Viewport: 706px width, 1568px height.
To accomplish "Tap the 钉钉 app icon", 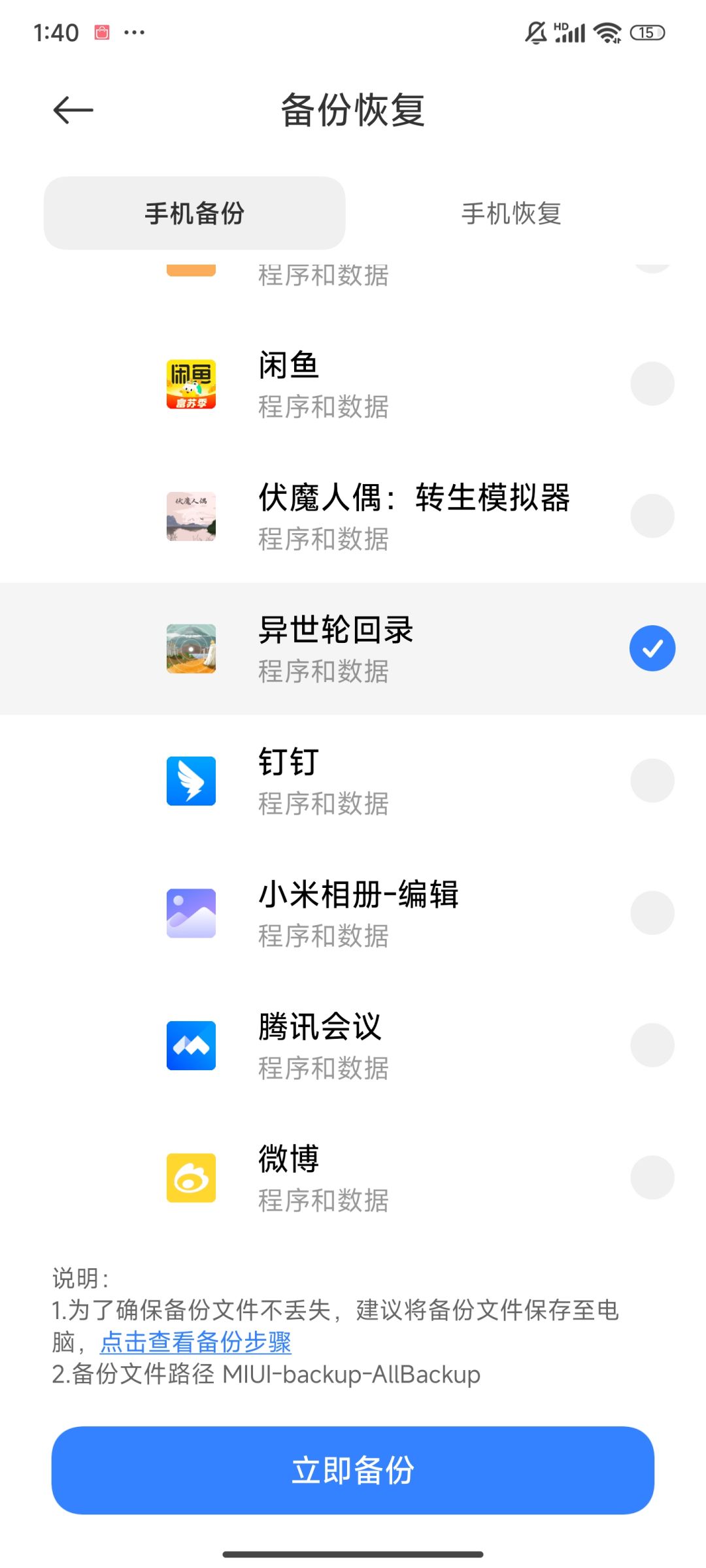I will pyautogui.click(x=191, y=781).
